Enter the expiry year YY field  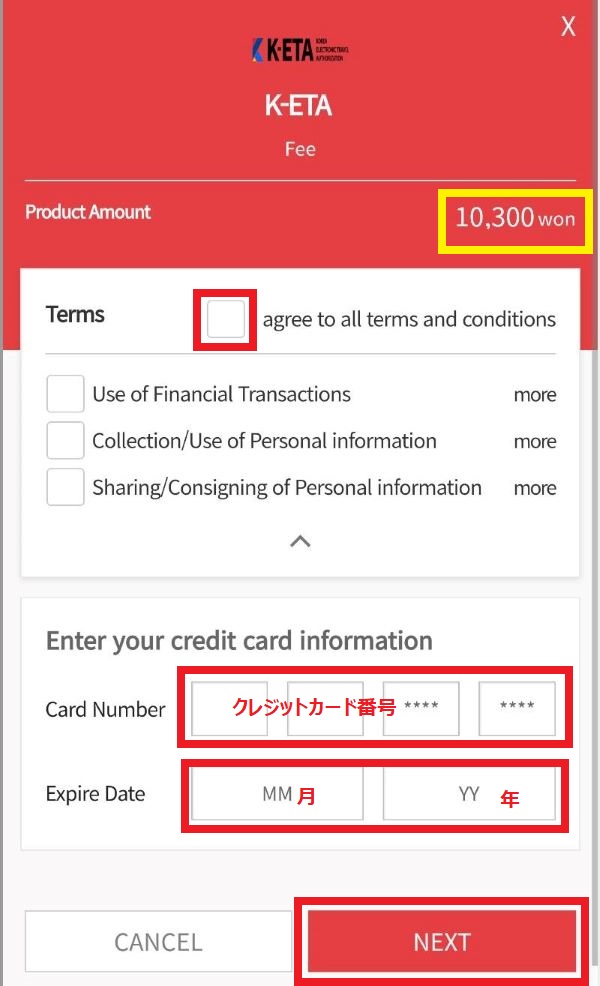point(469,794)
